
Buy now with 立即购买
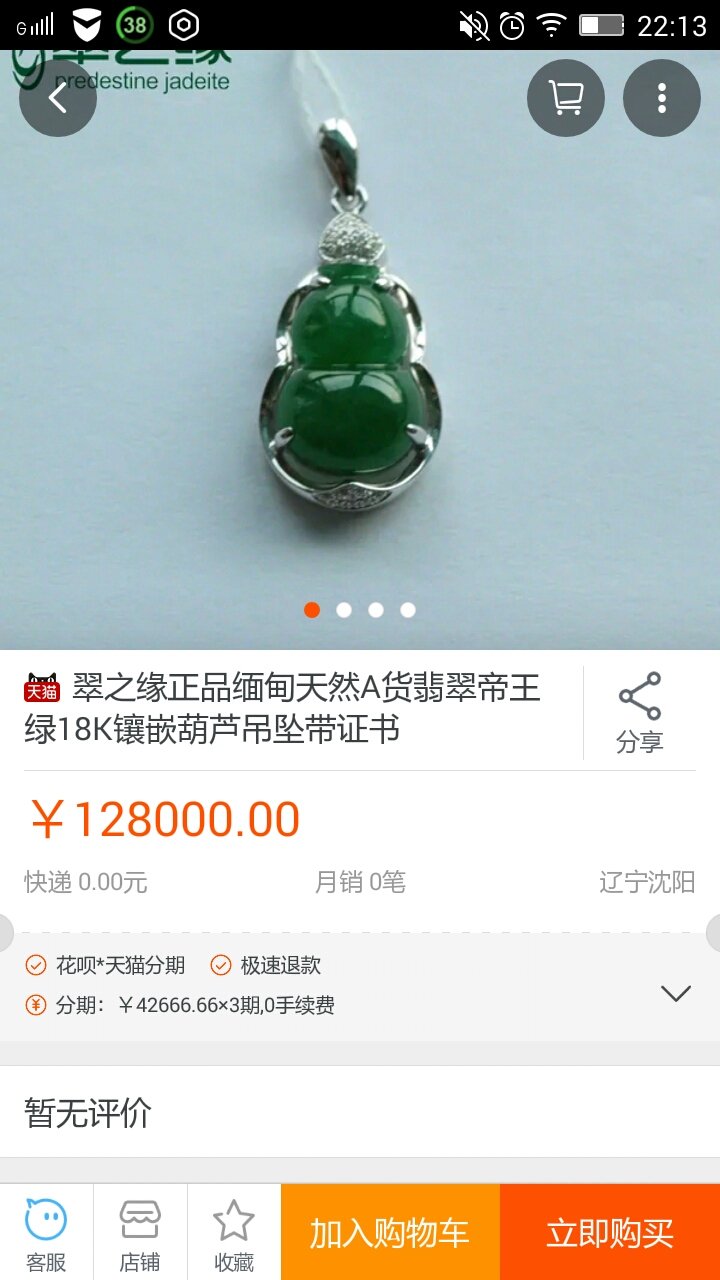point(610,1232)
